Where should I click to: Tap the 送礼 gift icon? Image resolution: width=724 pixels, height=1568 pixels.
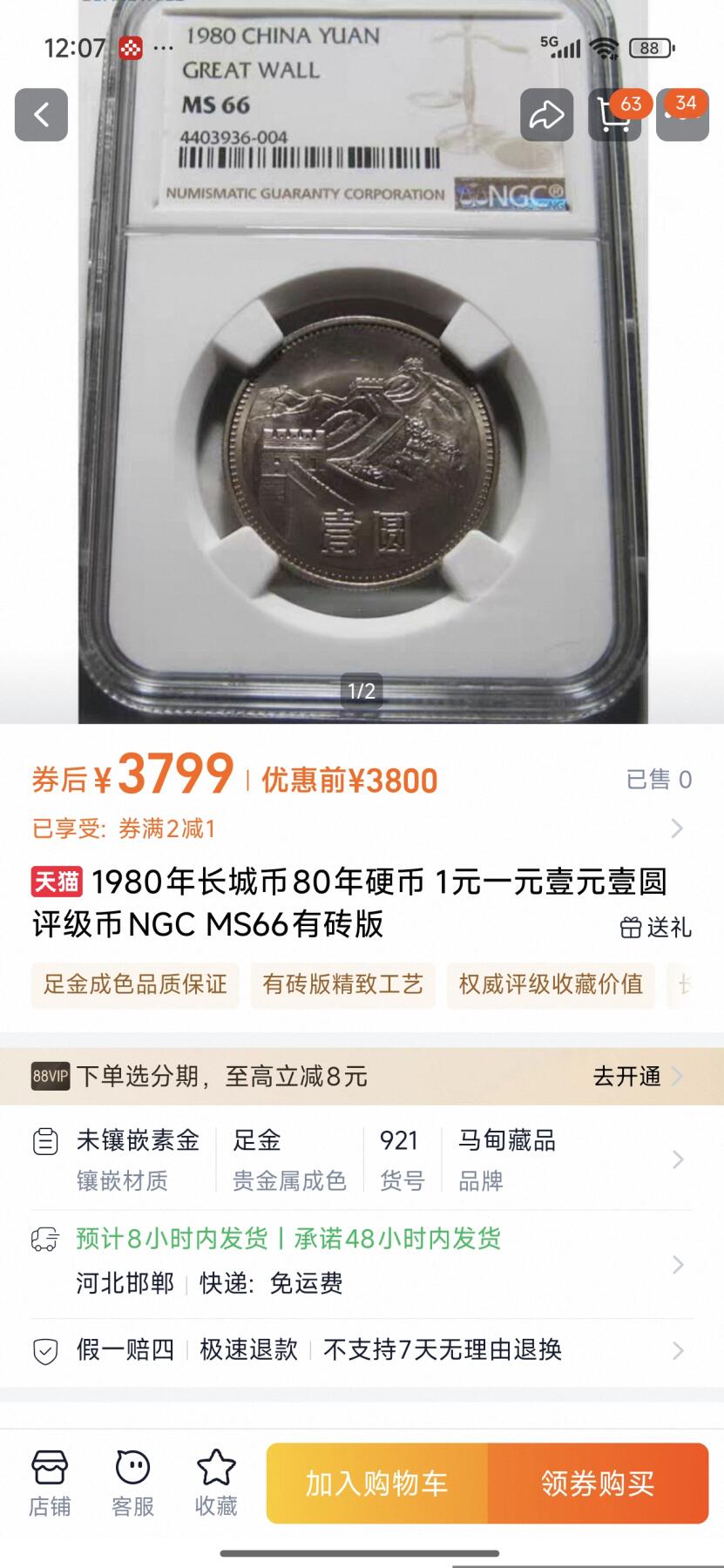pyautogui.click(x=658, y=928)
